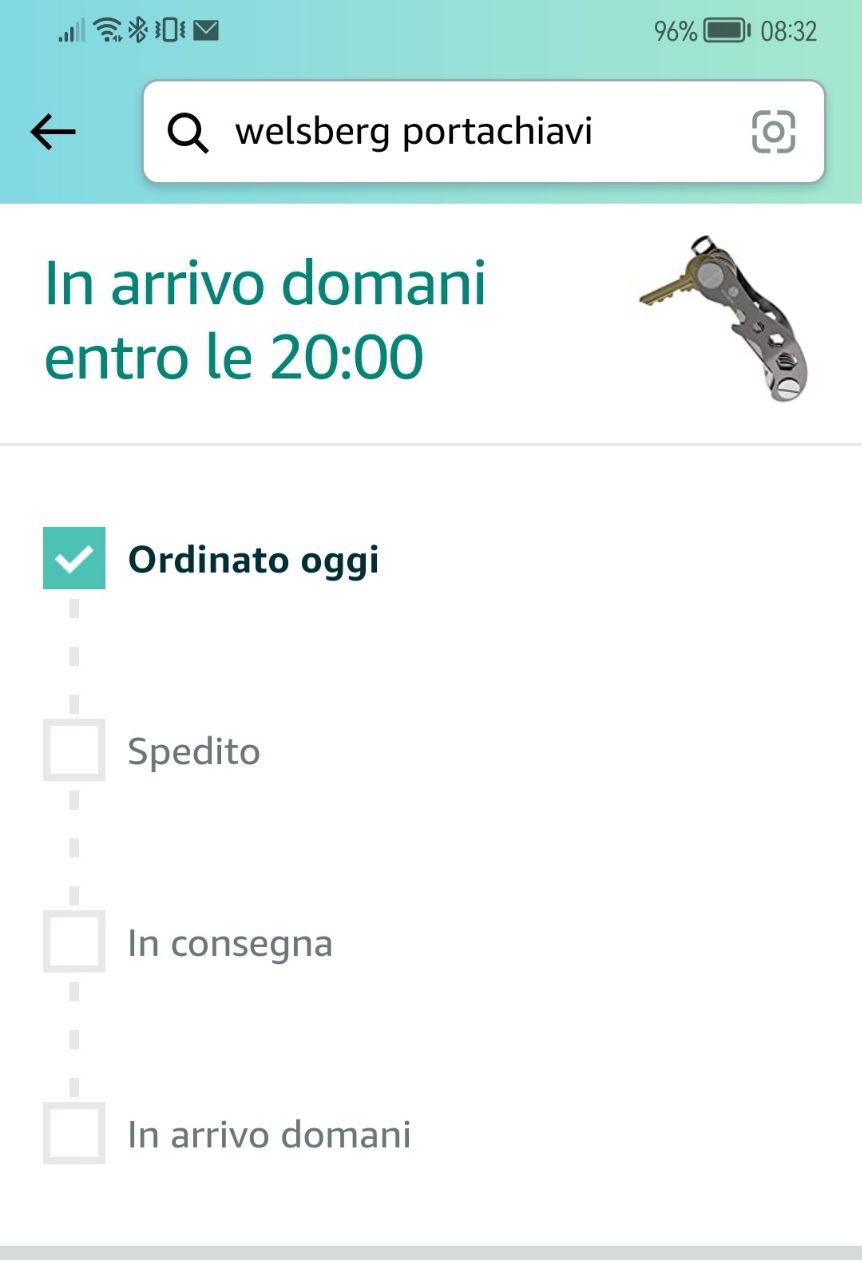Go back with the arrow icon
The height and width of the screenshot is (1280, 862).
(x=53, y=132)
